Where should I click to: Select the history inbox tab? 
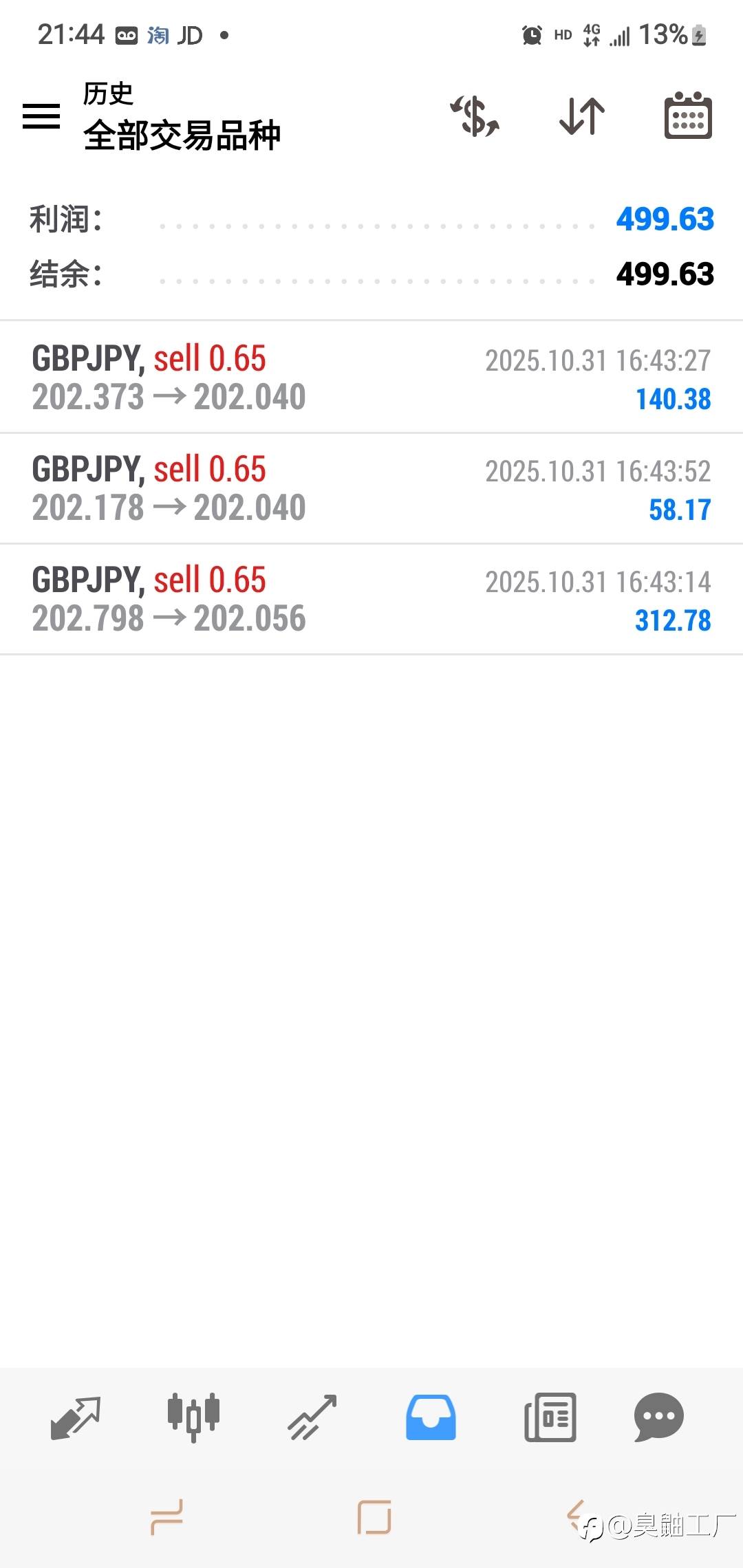coord(431,1418)
